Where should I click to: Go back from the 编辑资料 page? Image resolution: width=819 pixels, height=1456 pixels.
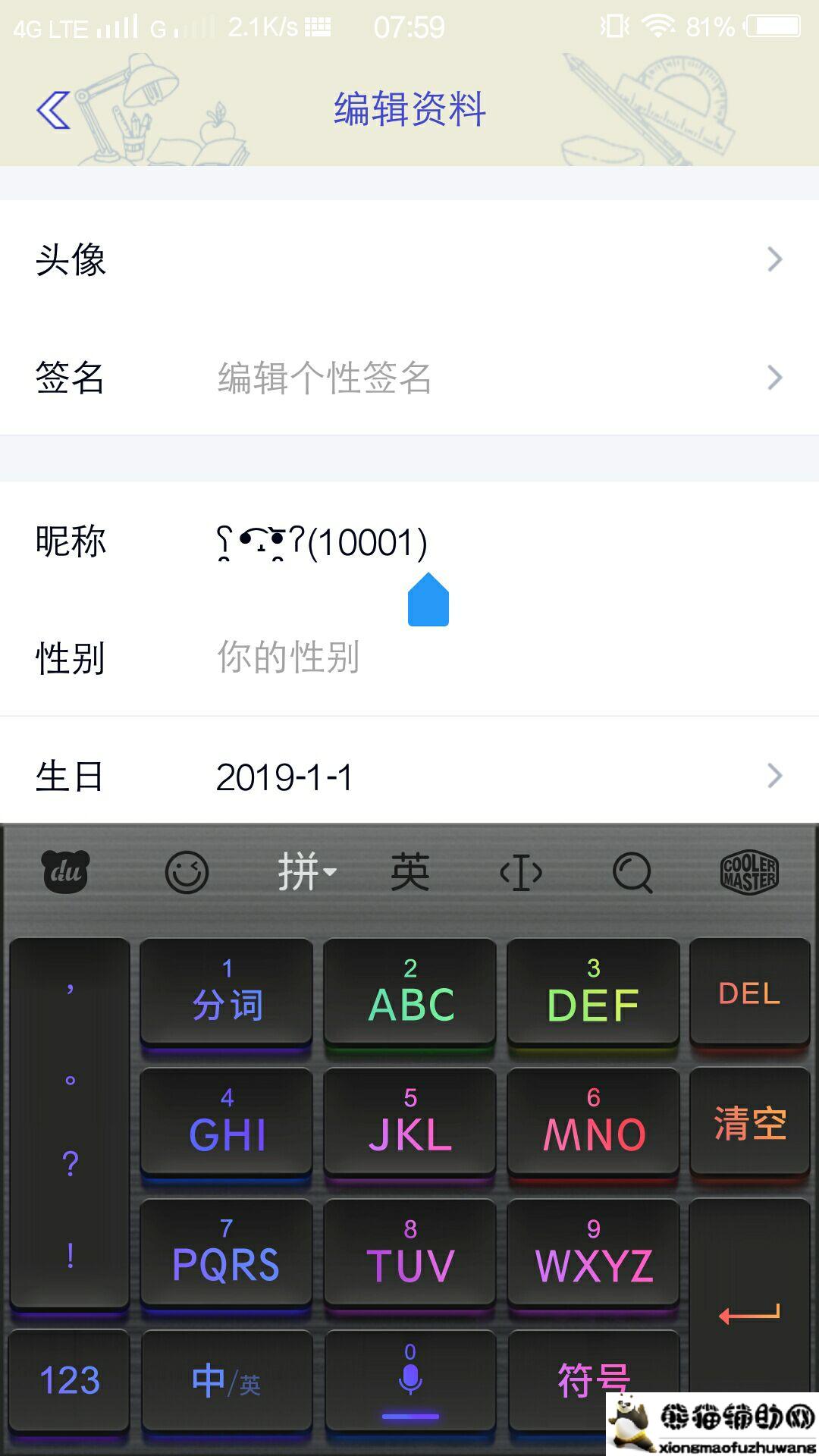point(53,110)
